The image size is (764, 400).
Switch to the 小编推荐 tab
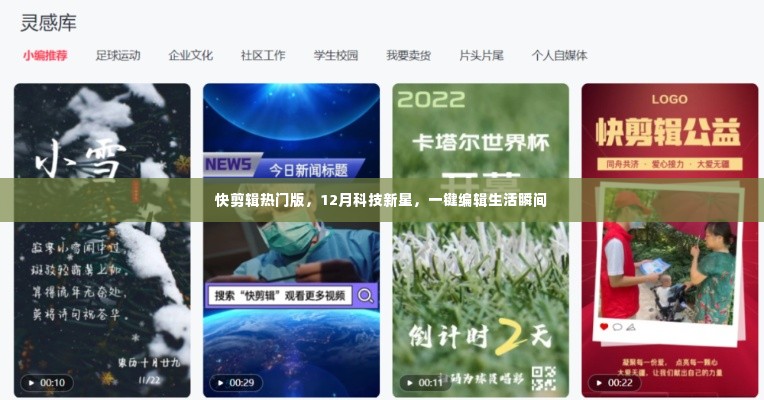(x=45, y=56)
